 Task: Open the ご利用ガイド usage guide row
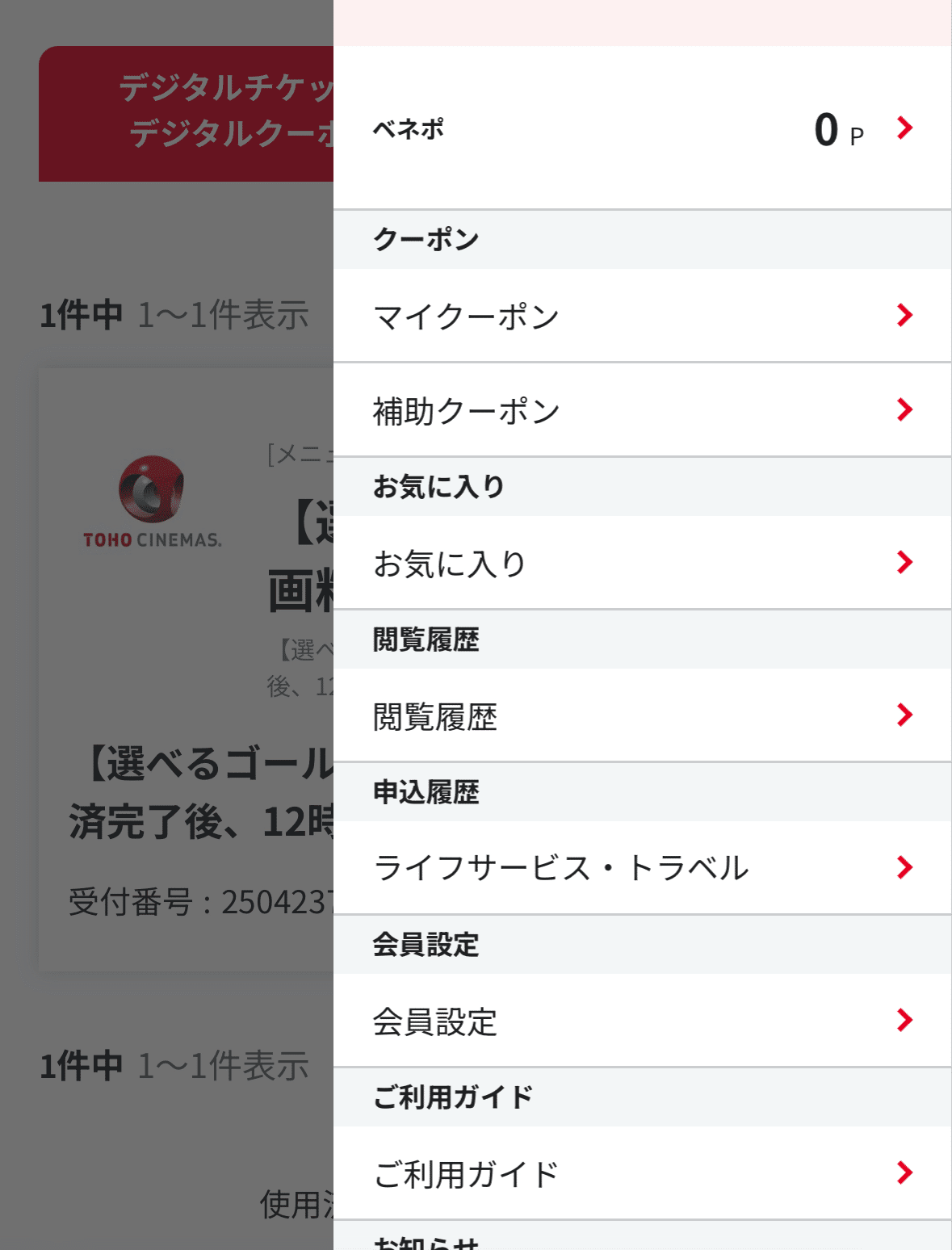pos(642,1173)
